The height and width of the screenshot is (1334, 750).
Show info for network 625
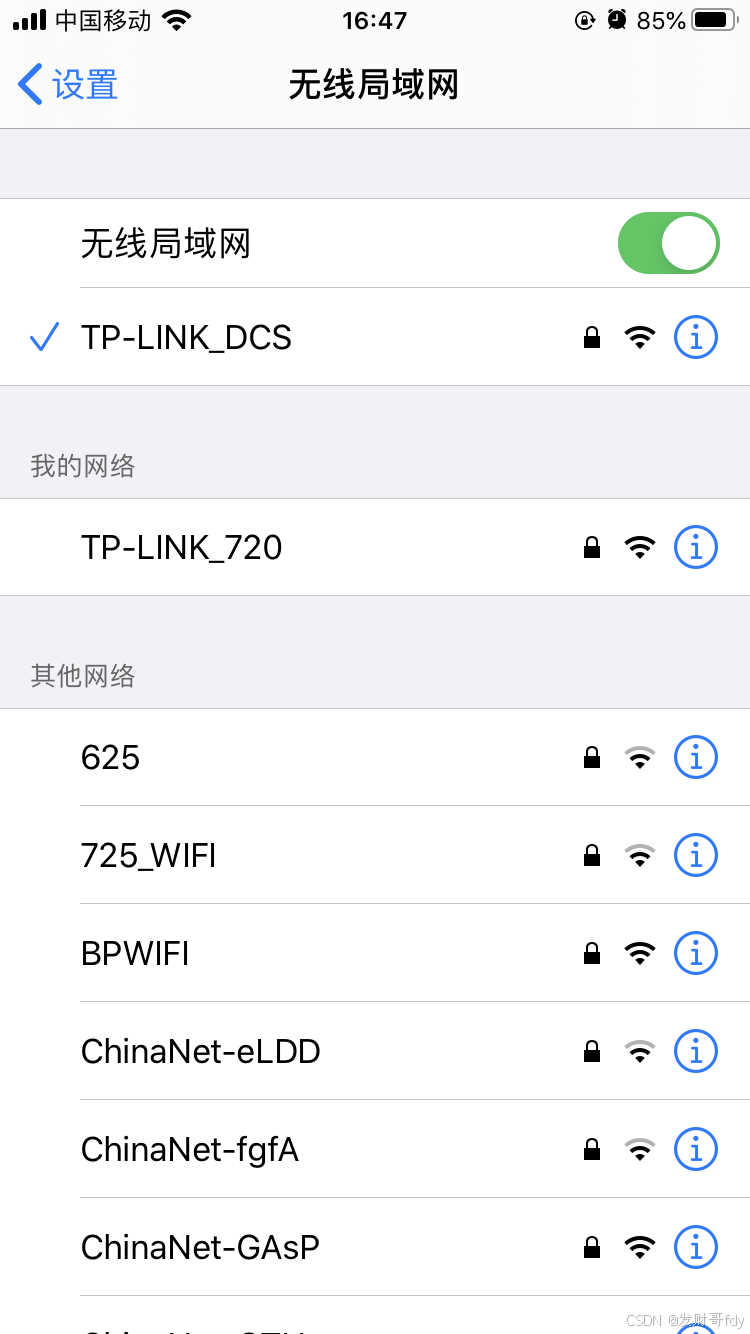[x=696, y=757]
